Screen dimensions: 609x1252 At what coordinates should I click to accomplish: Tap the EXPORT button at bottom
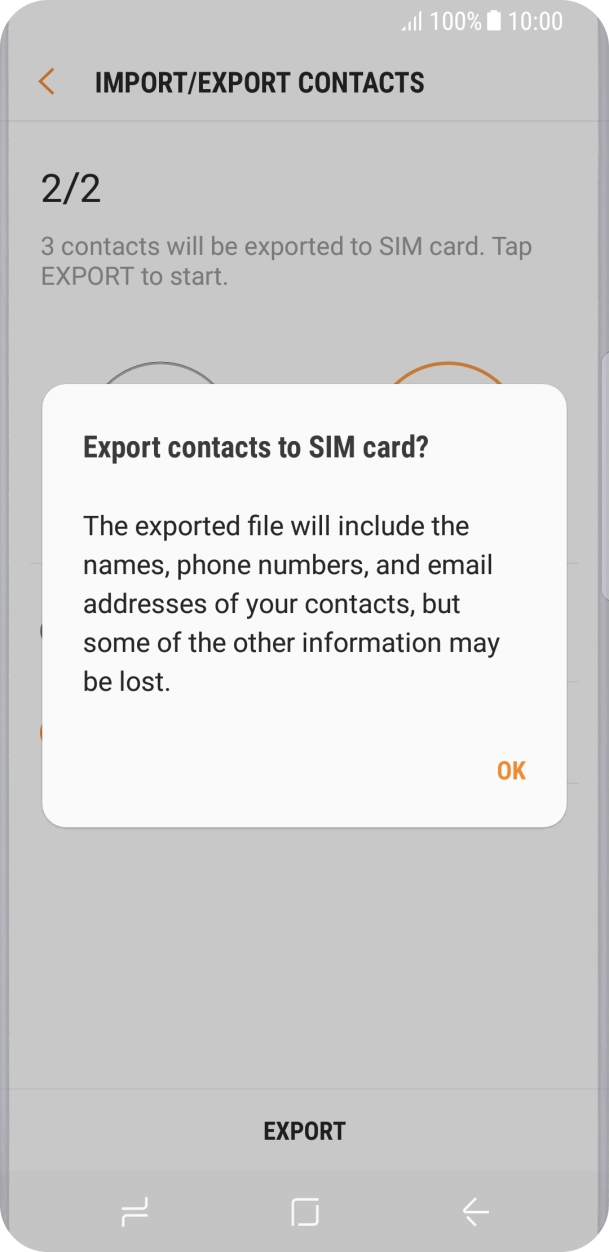[304, 1131]
